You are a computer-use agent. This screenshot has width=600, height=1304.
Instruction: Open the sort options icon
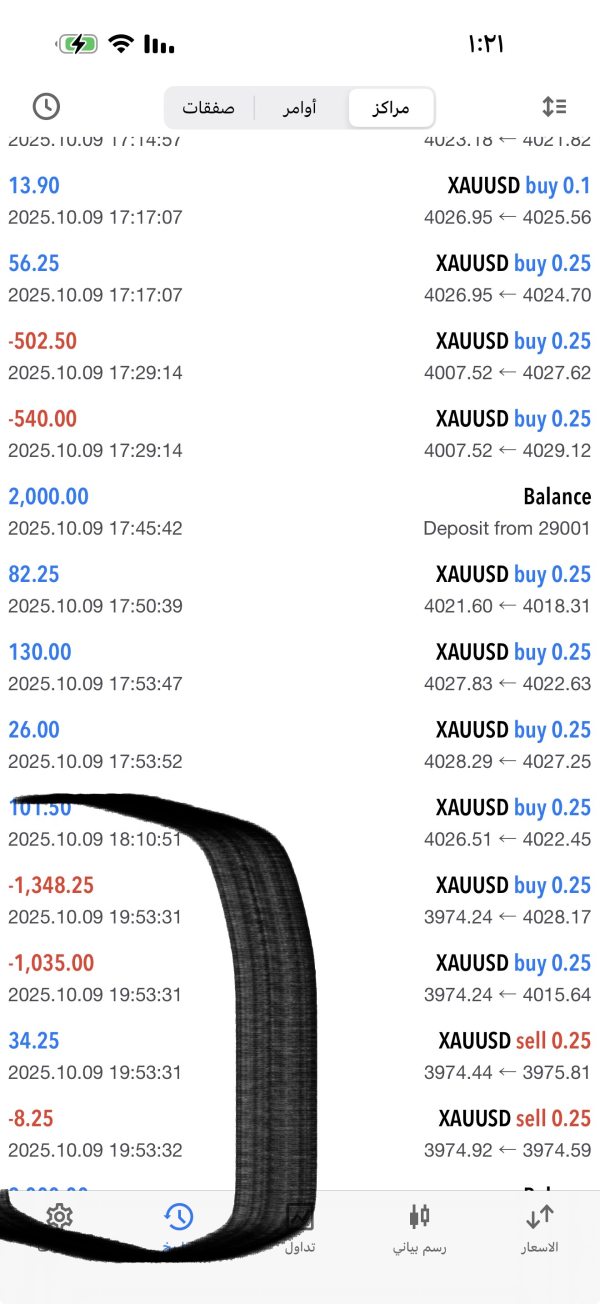[554, 107]
